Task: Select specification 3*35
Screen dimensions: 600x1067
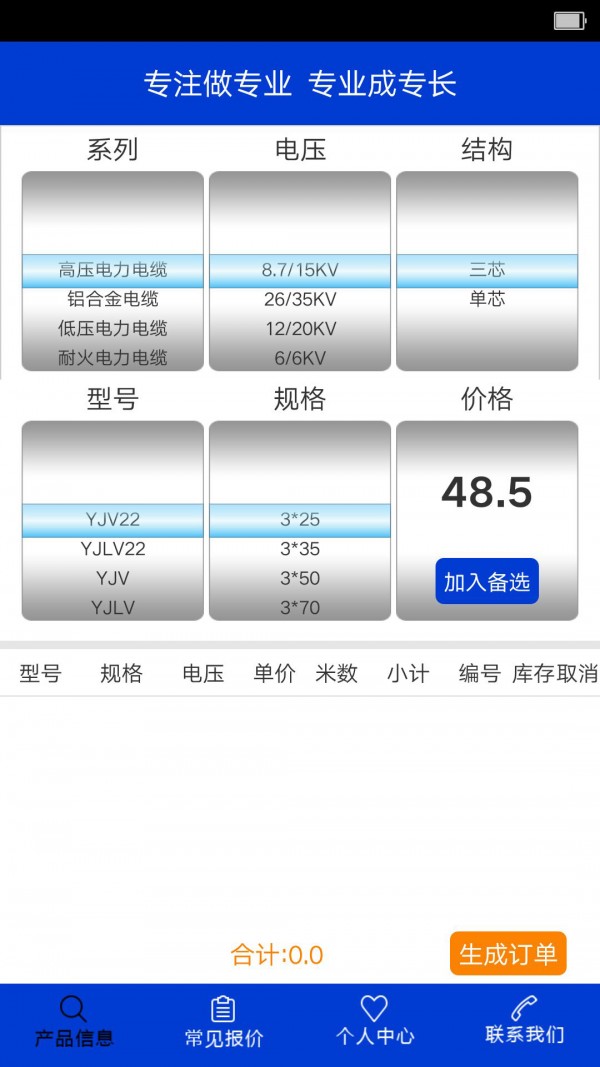Action: click(300, 549)
